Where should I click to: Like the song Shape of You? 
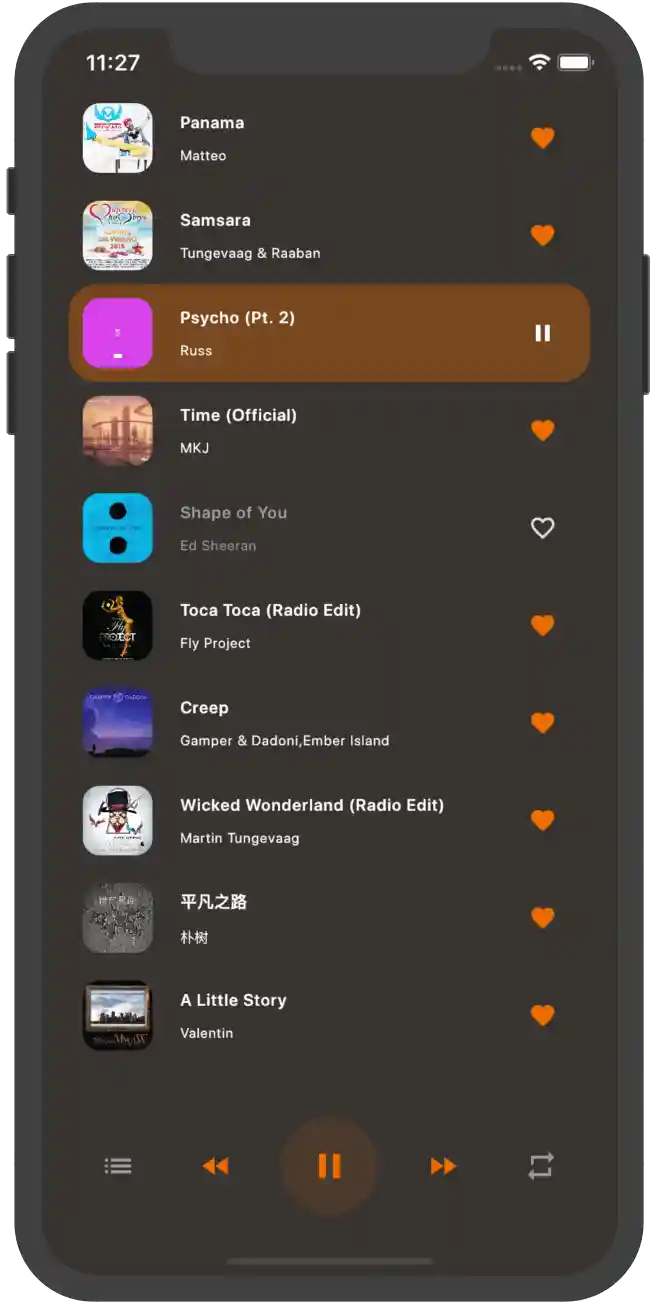coord(542,528)
